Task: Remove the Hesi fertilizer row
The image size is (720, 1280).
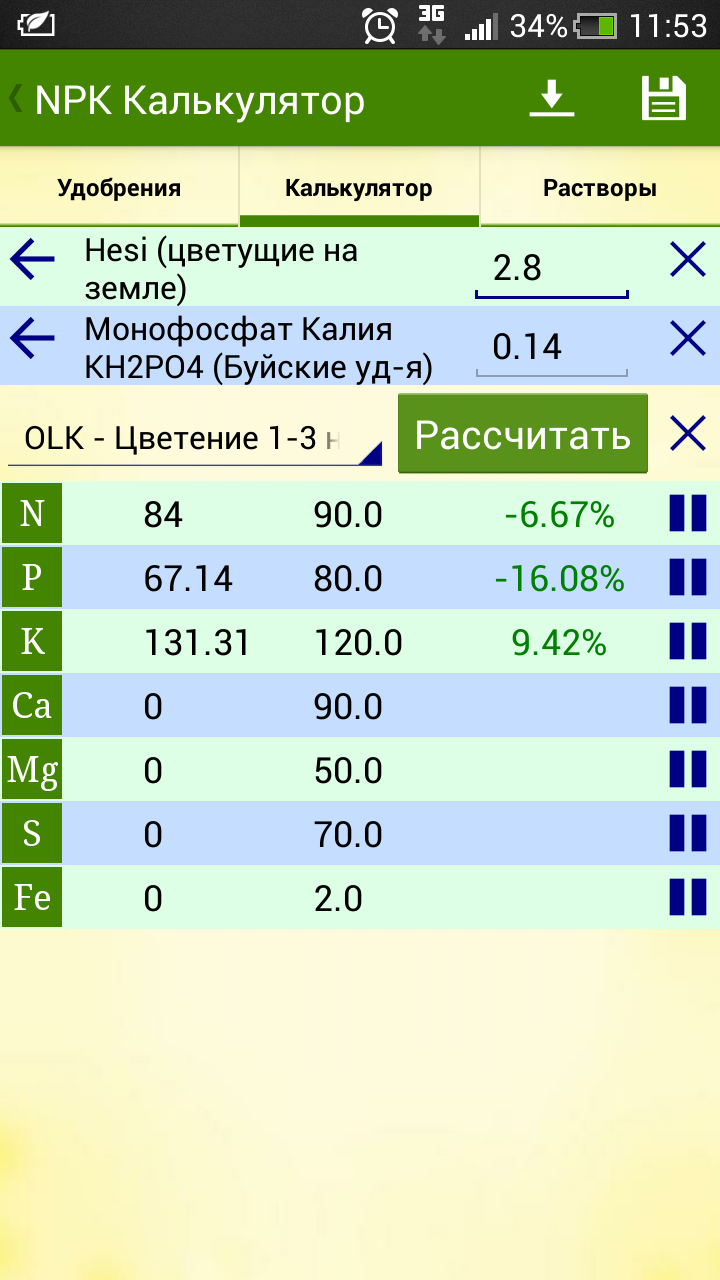Action: (688, 261)
